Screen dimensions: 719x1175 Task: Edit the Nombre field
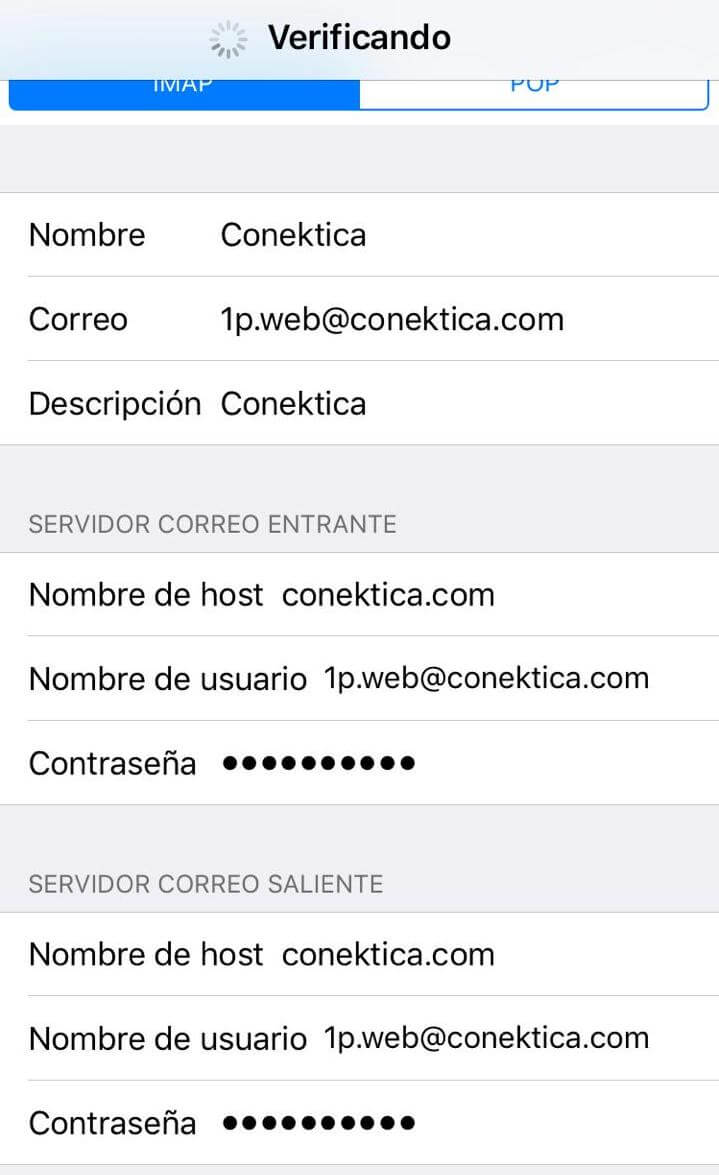click(293, 235)
